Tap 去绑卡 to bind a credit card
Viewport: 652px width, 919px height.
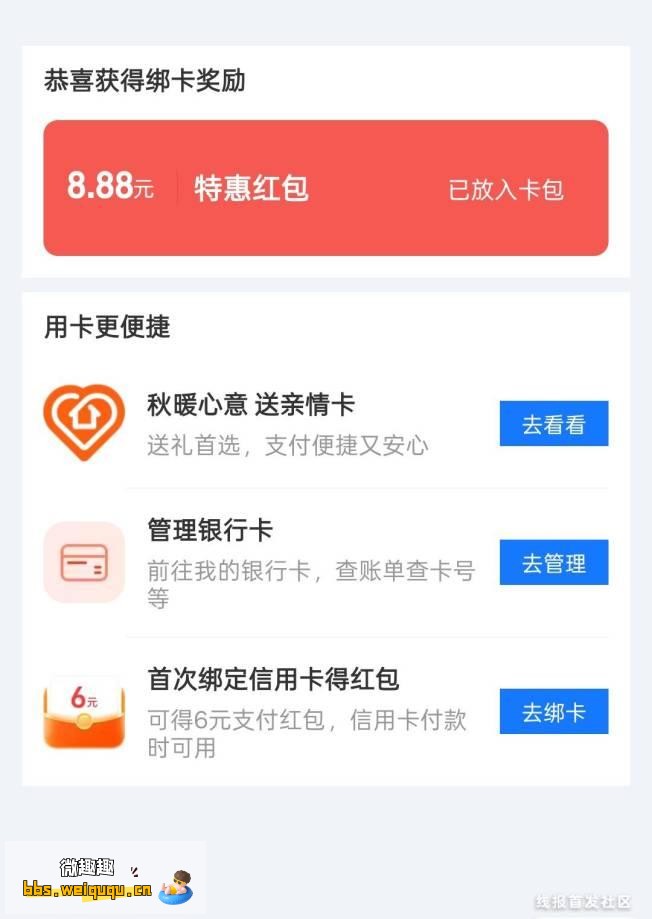pyautogui.click(x=553, y=712)
